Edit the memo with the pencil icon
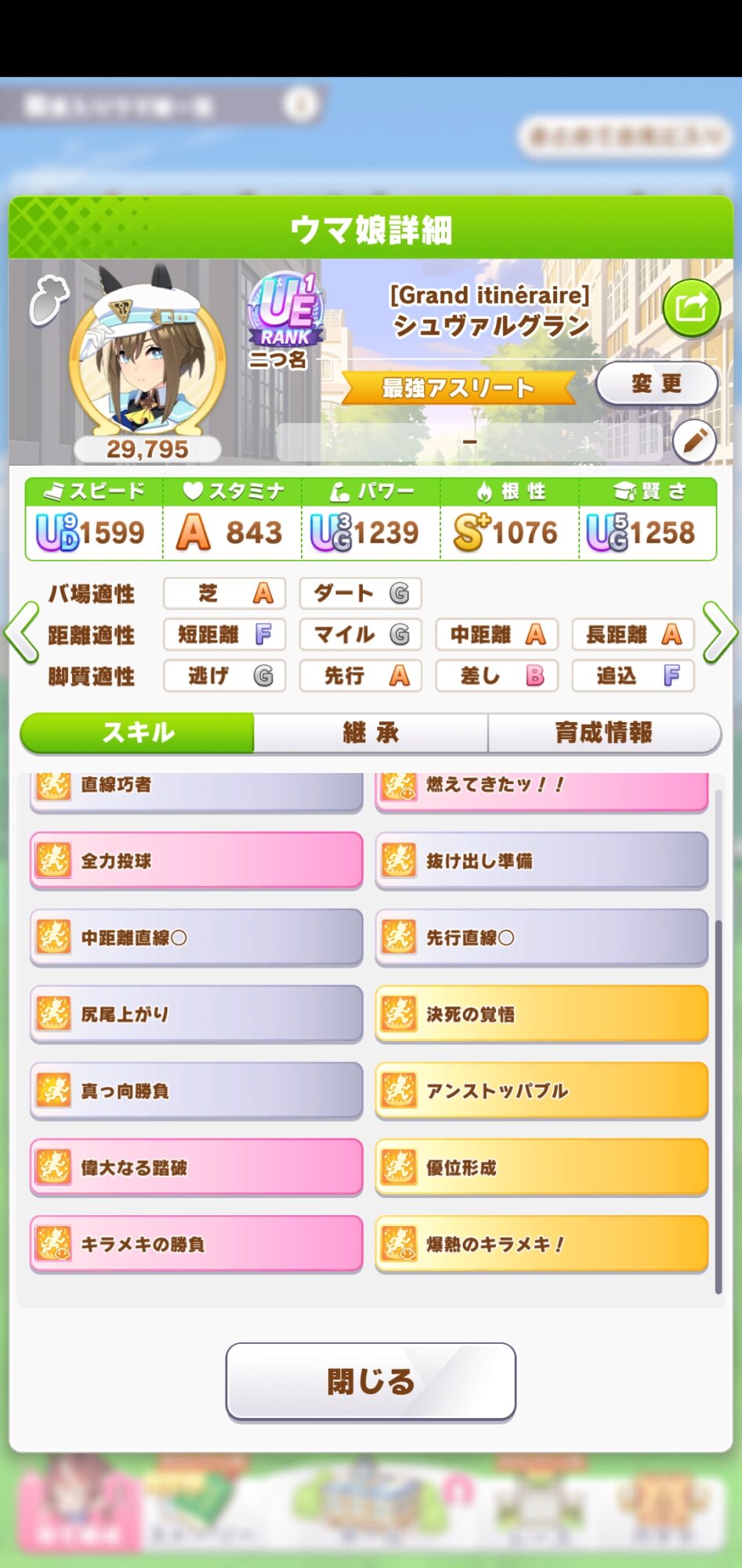Screen dimensions: 742x1568 pos(694,441)
